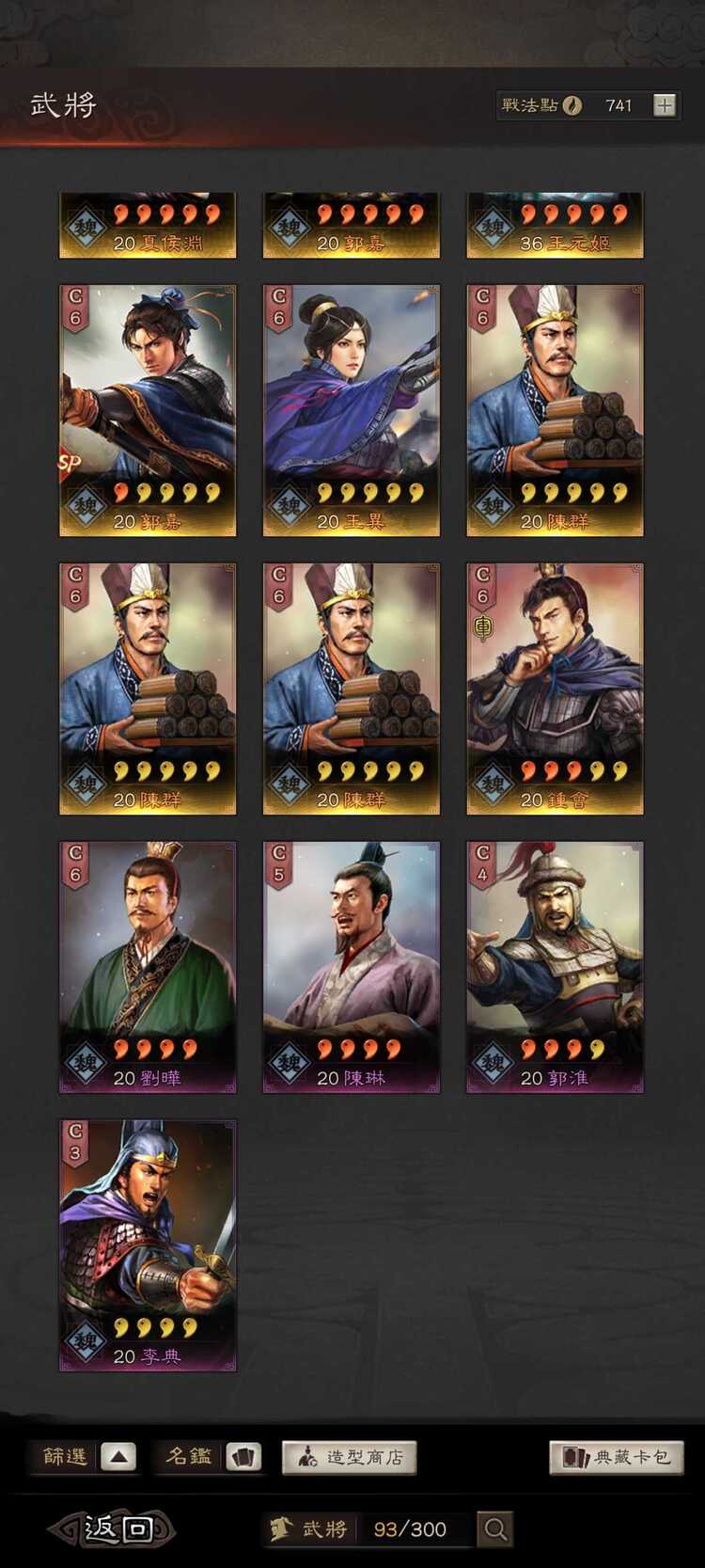
Task: Open the 造型商店 shop
Action: coord(349,1457)
